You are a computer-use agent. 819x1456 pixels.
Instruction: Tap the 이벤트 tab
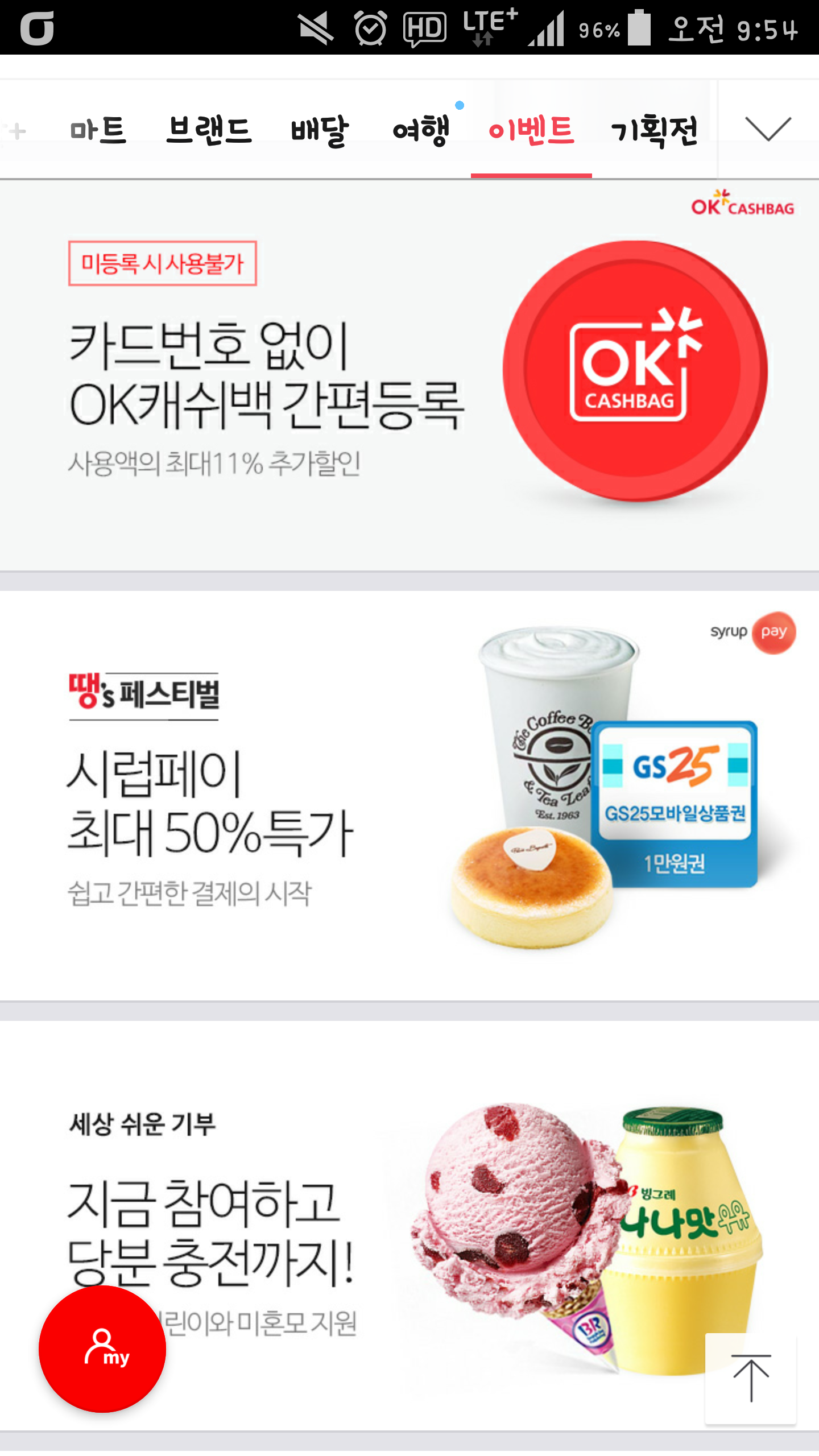531,130
